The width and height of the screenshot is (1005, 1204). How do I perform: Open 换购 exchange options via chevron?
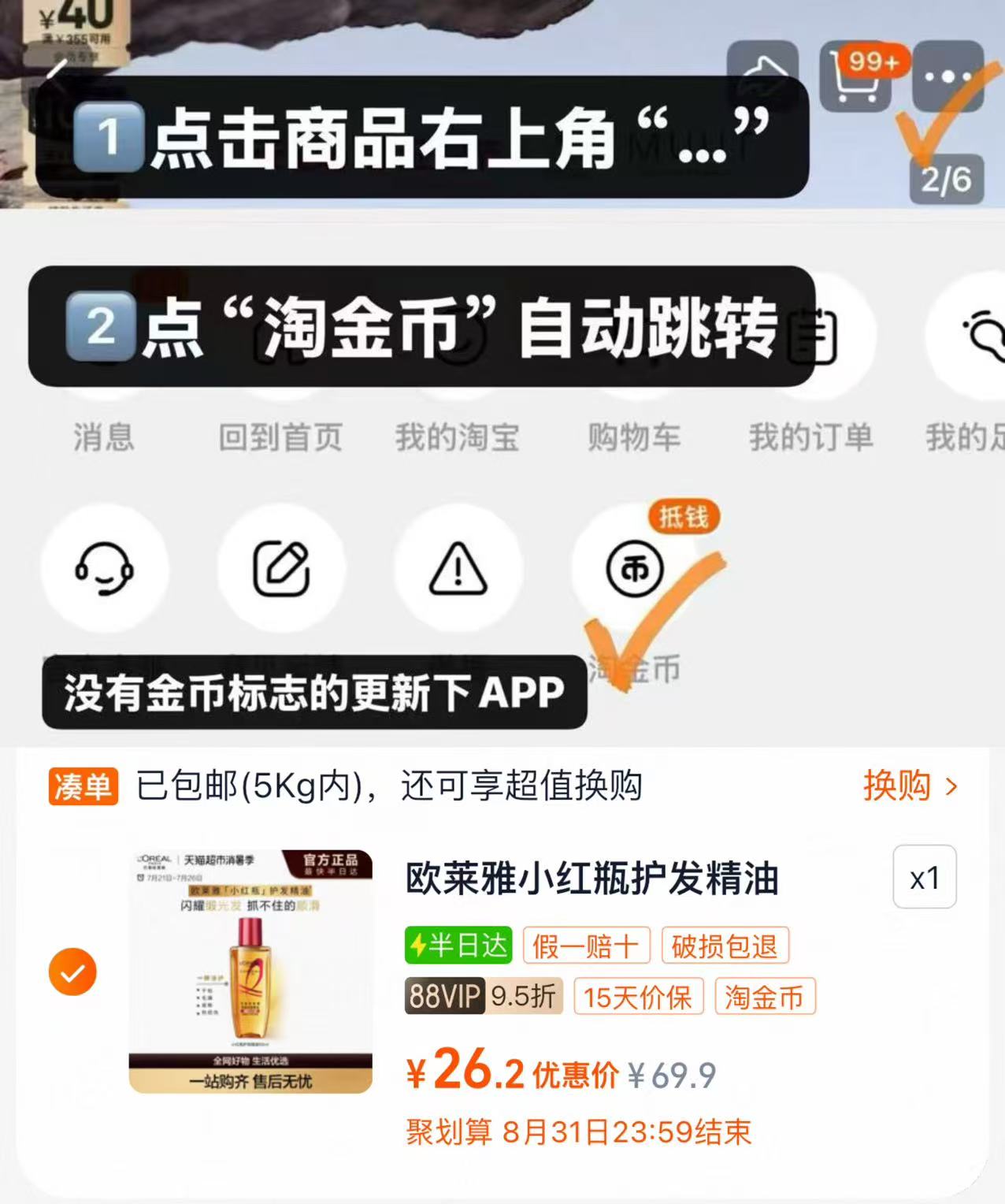[914, 786]
